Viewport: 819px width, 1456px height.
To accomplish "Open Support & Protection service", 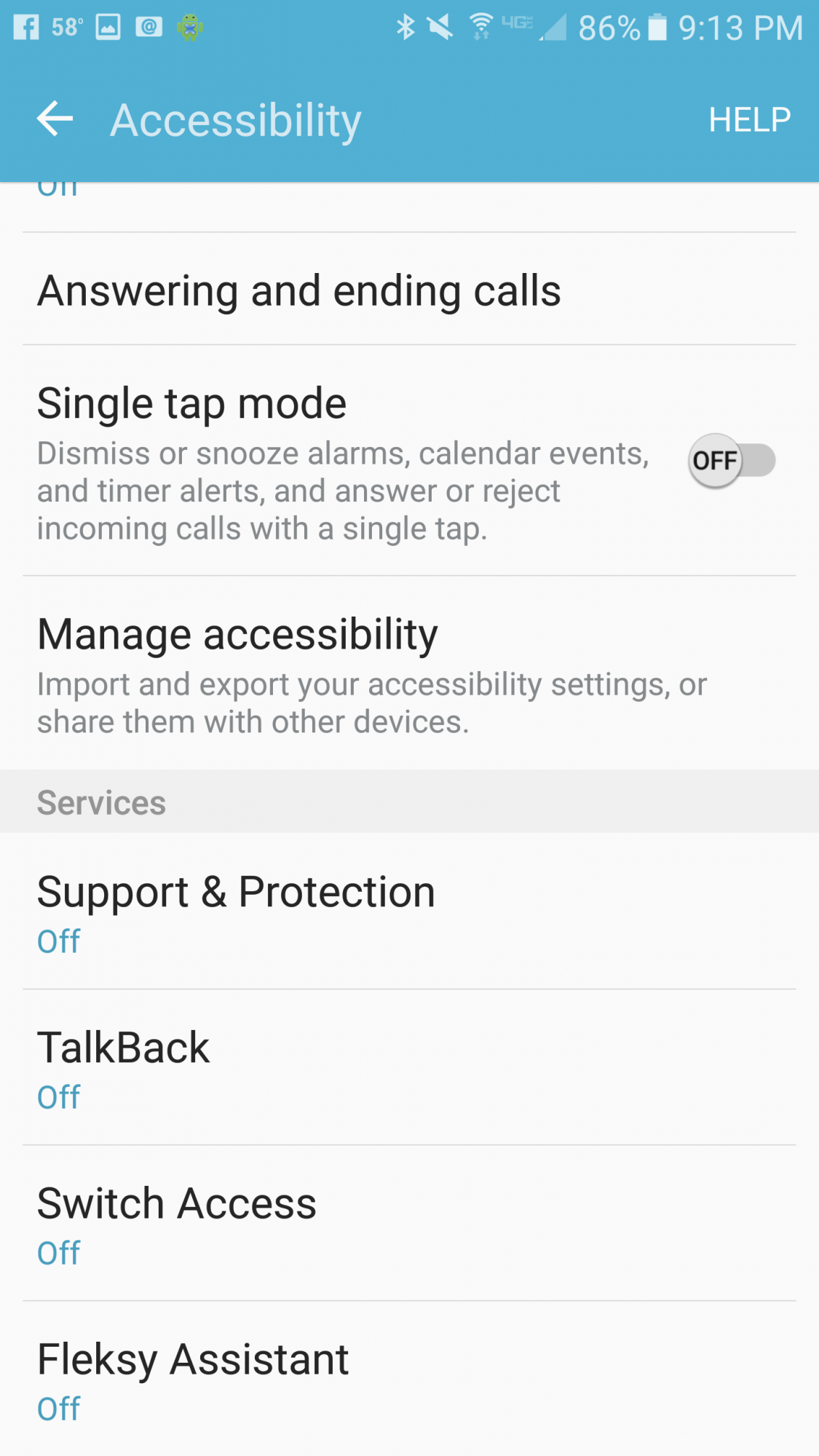I will (x=409, y=911).
